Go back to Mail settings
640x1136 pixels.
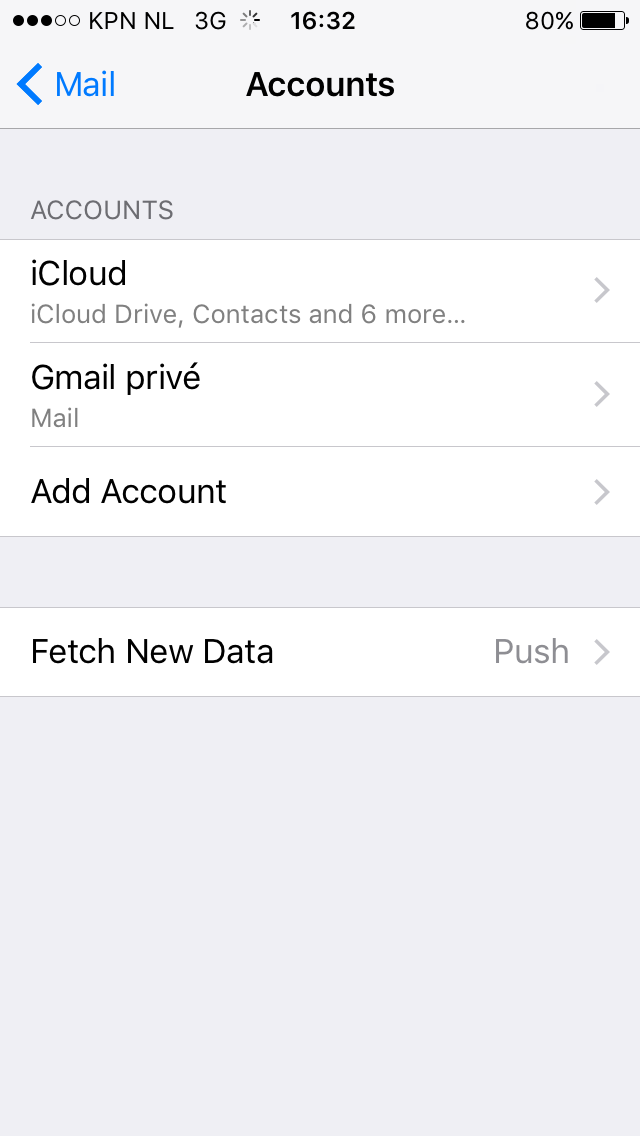[66, 85]
